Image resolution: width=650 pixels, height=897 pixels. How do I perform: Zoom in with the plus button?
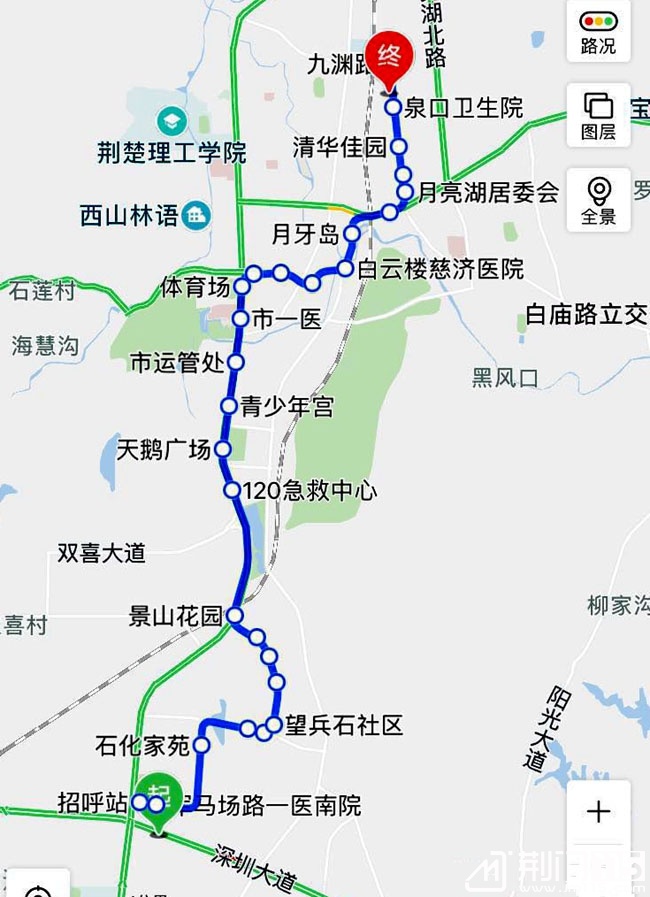coord(598,811)
